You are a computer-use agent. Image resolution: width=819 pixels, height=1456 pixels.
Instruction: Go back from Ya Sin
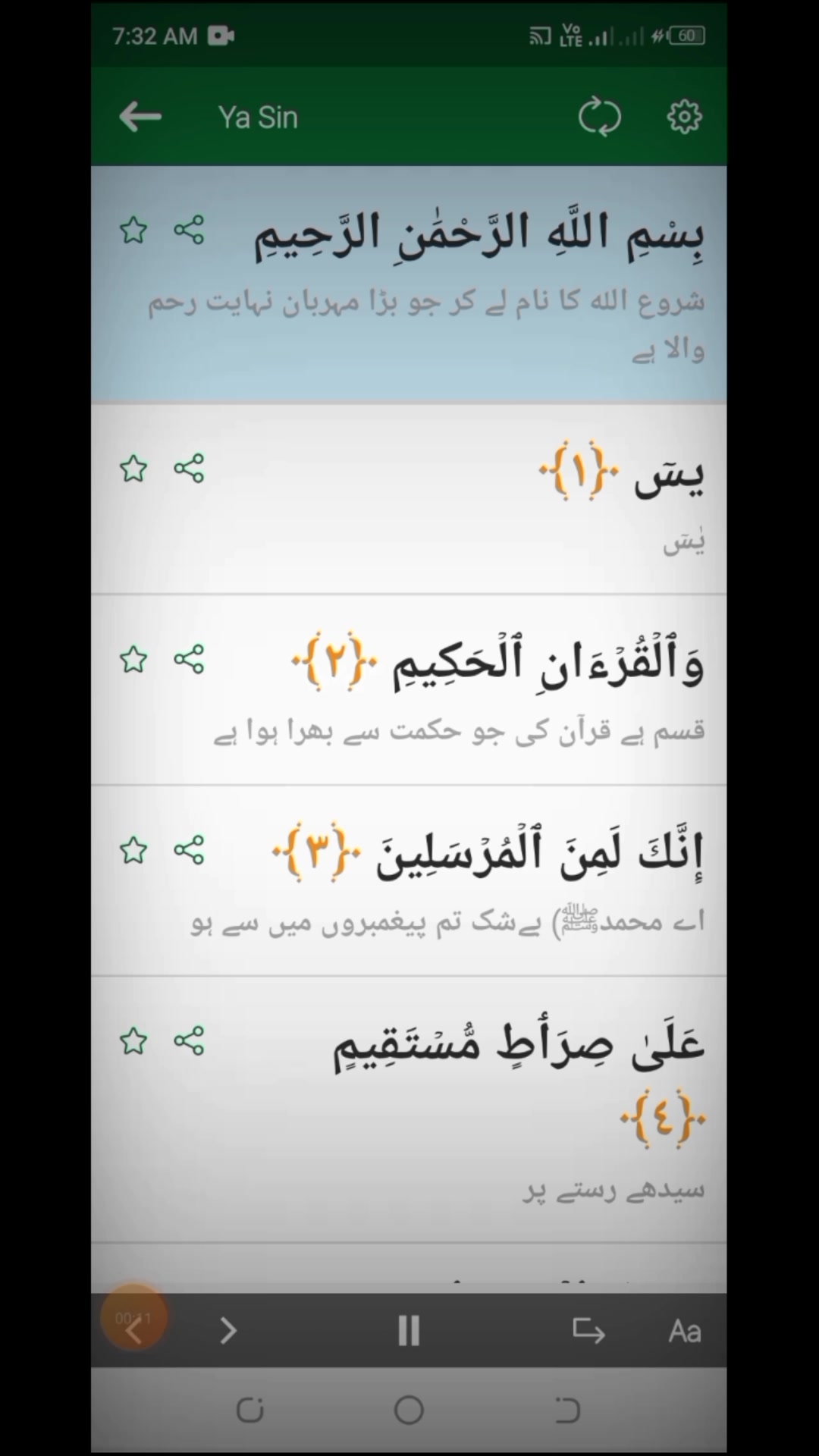(x=140, y=117)
